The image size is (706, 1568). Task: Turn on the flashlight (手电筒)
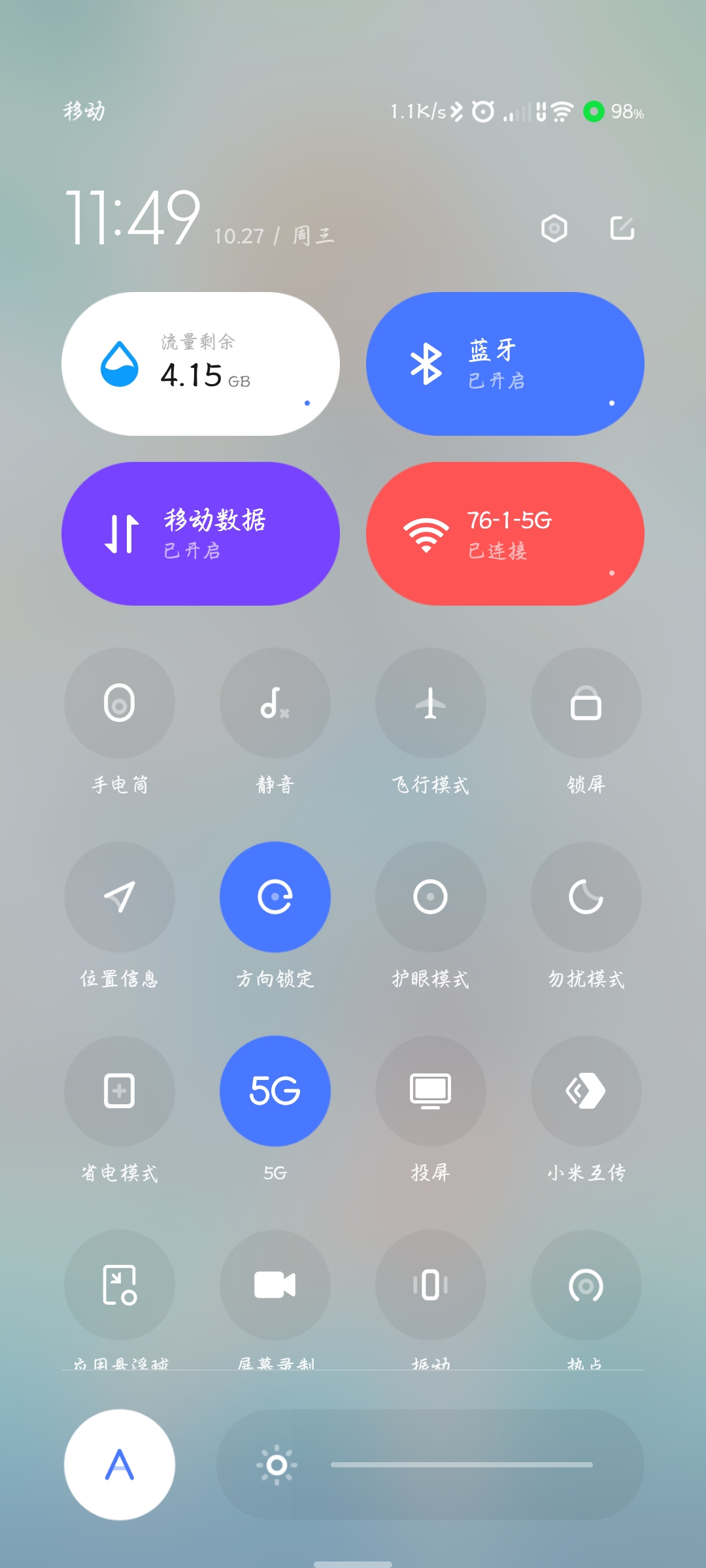(x=120, y=703)
